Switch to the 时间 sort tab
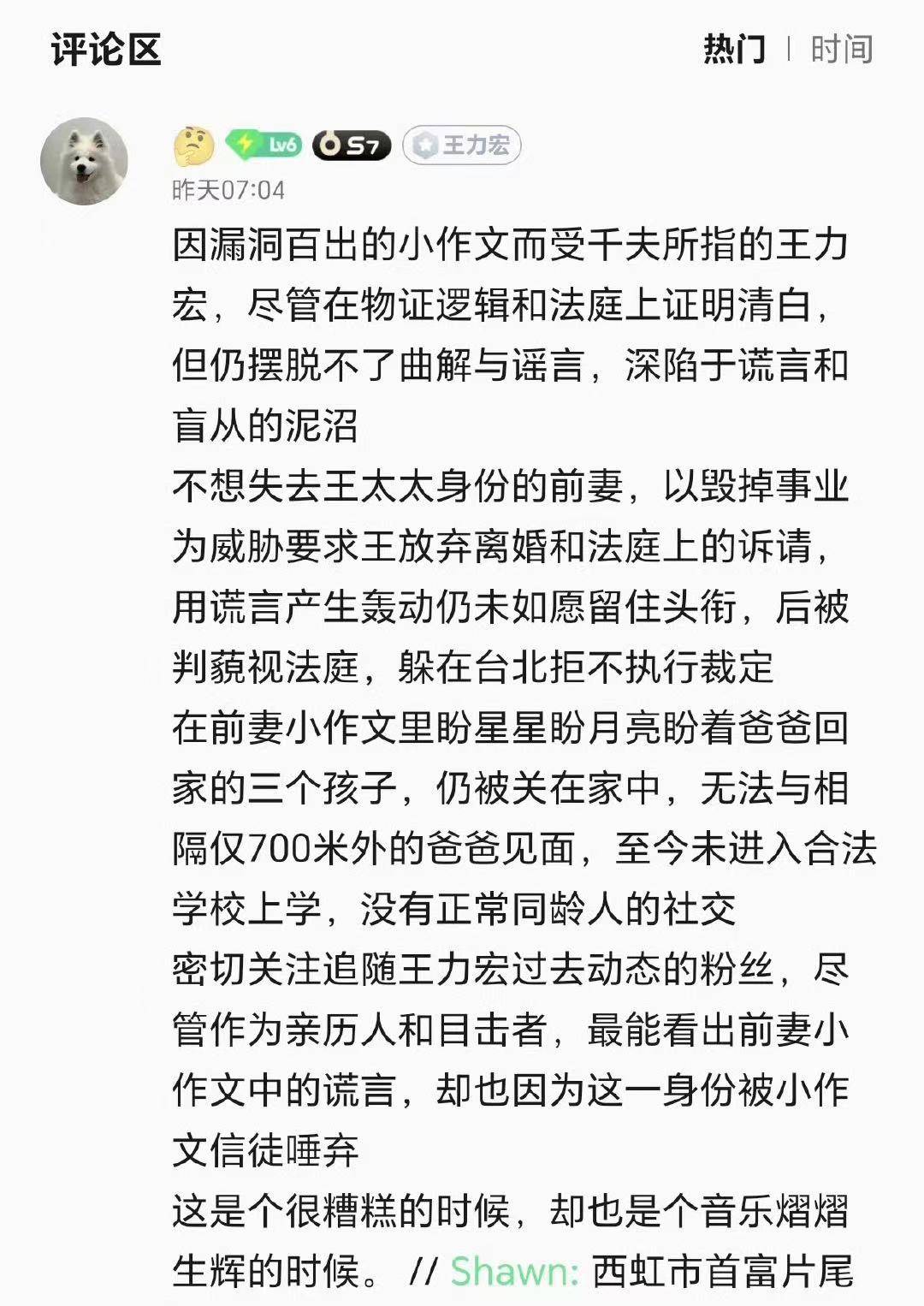The image size is (924, 1306). [x=842, y=50]
